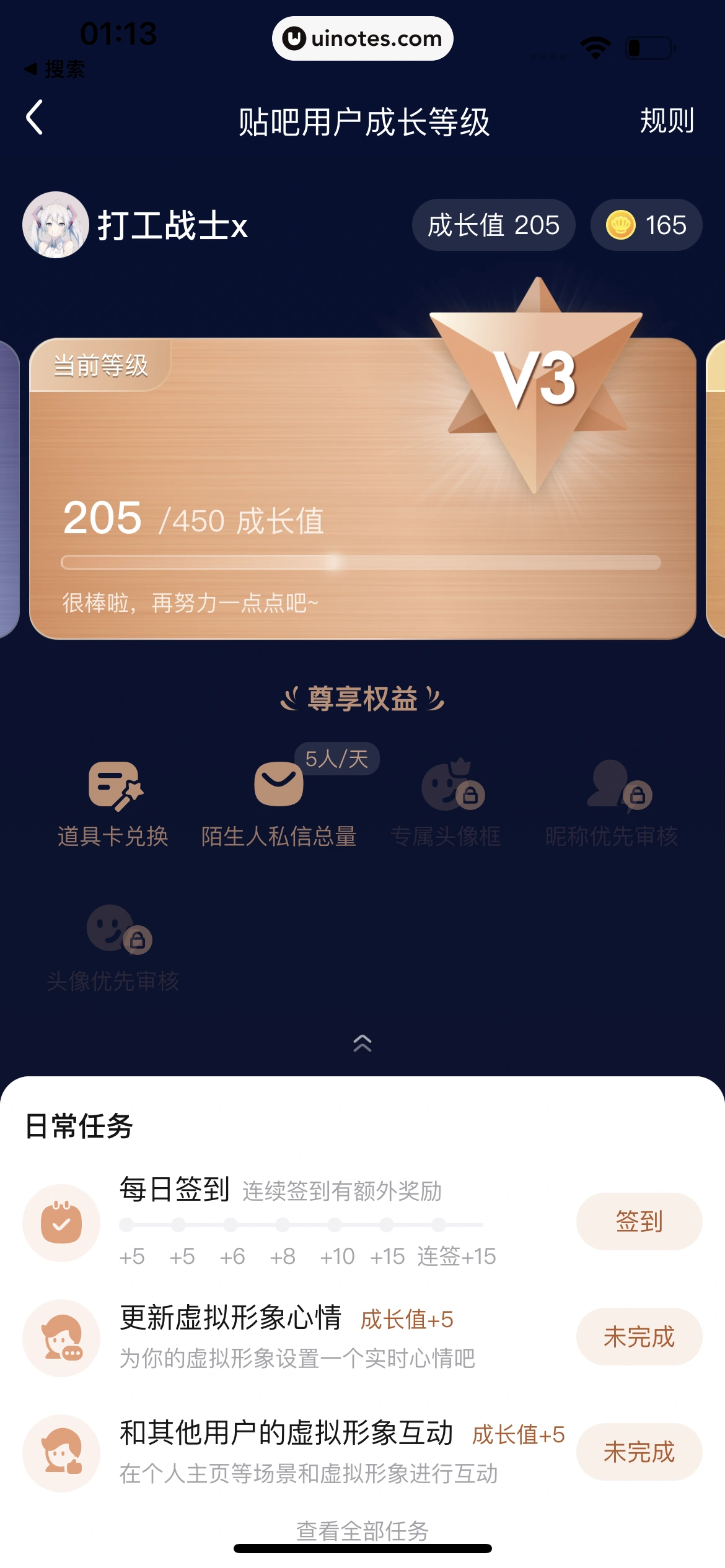Image resolution: width=725 pixels, height=1568 pixels.
Task: Open the 打工战士x profile avatar
Action: point(56,225)
